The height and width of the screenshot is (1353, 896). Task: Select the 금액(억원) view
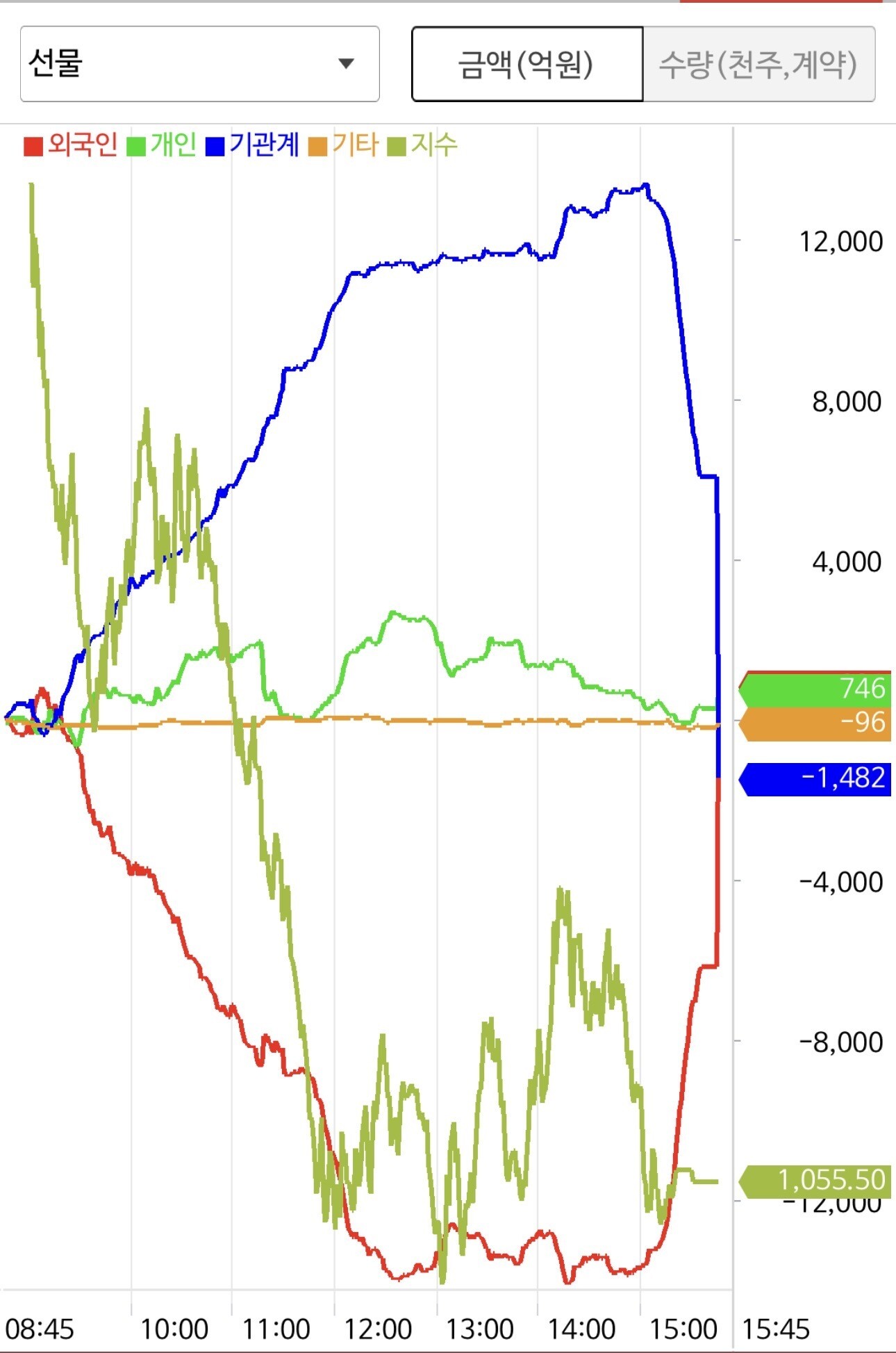click(527, 65)
